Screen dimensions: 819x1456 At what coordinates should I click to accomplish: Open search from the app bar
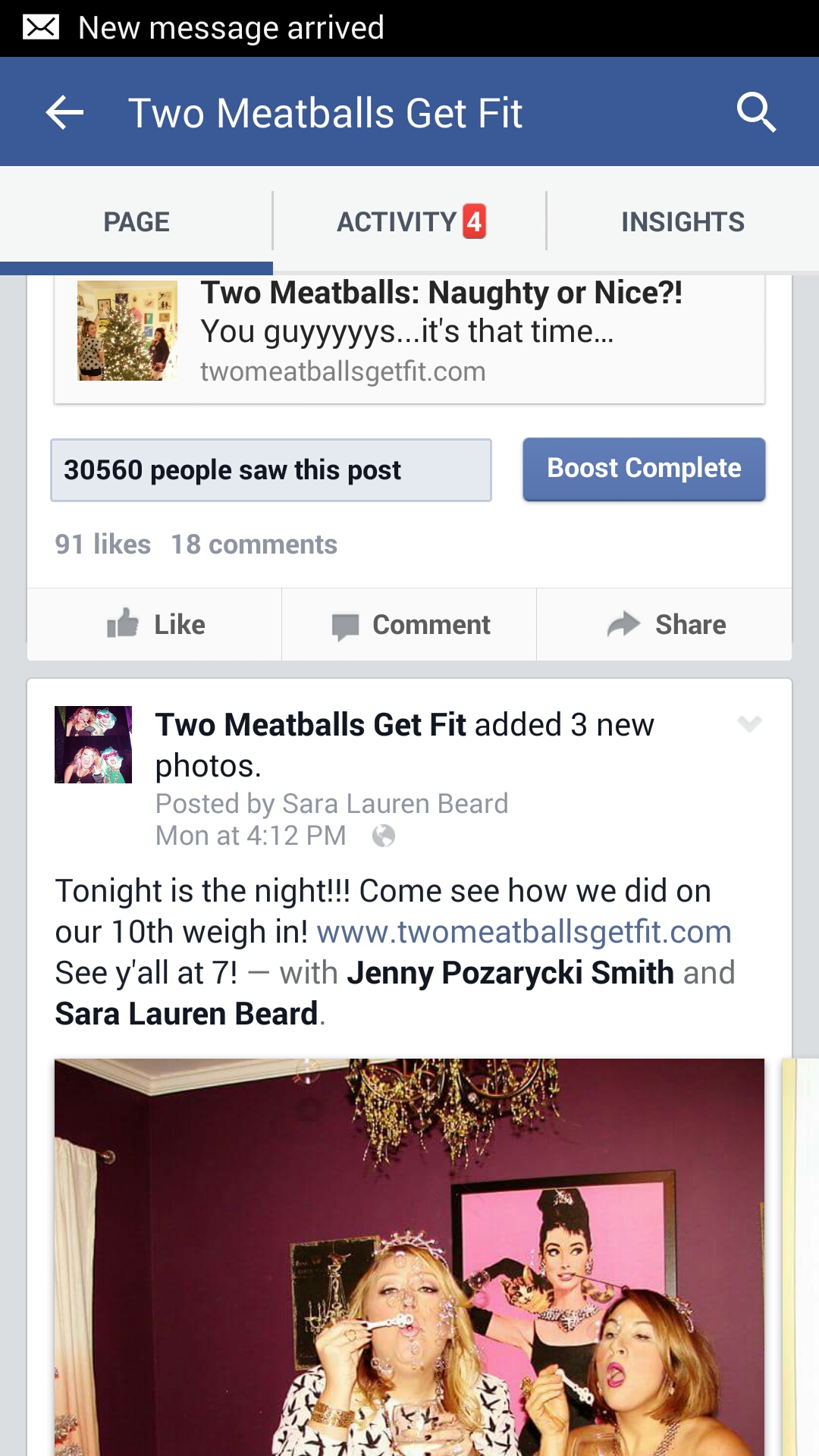(x=756, y=113)
